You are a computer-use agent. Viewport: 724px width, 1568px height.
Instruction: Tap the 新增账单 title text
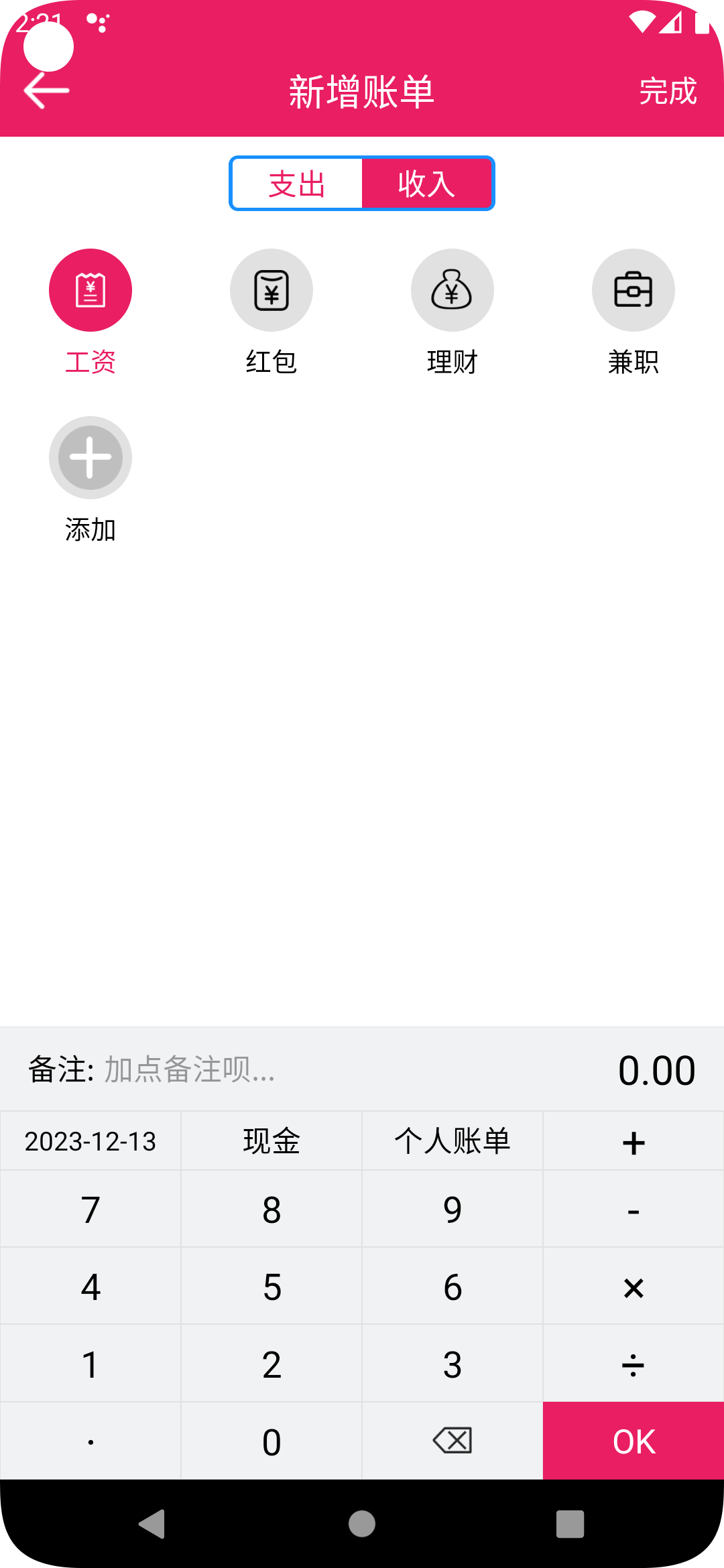click(x=361, y=92)
